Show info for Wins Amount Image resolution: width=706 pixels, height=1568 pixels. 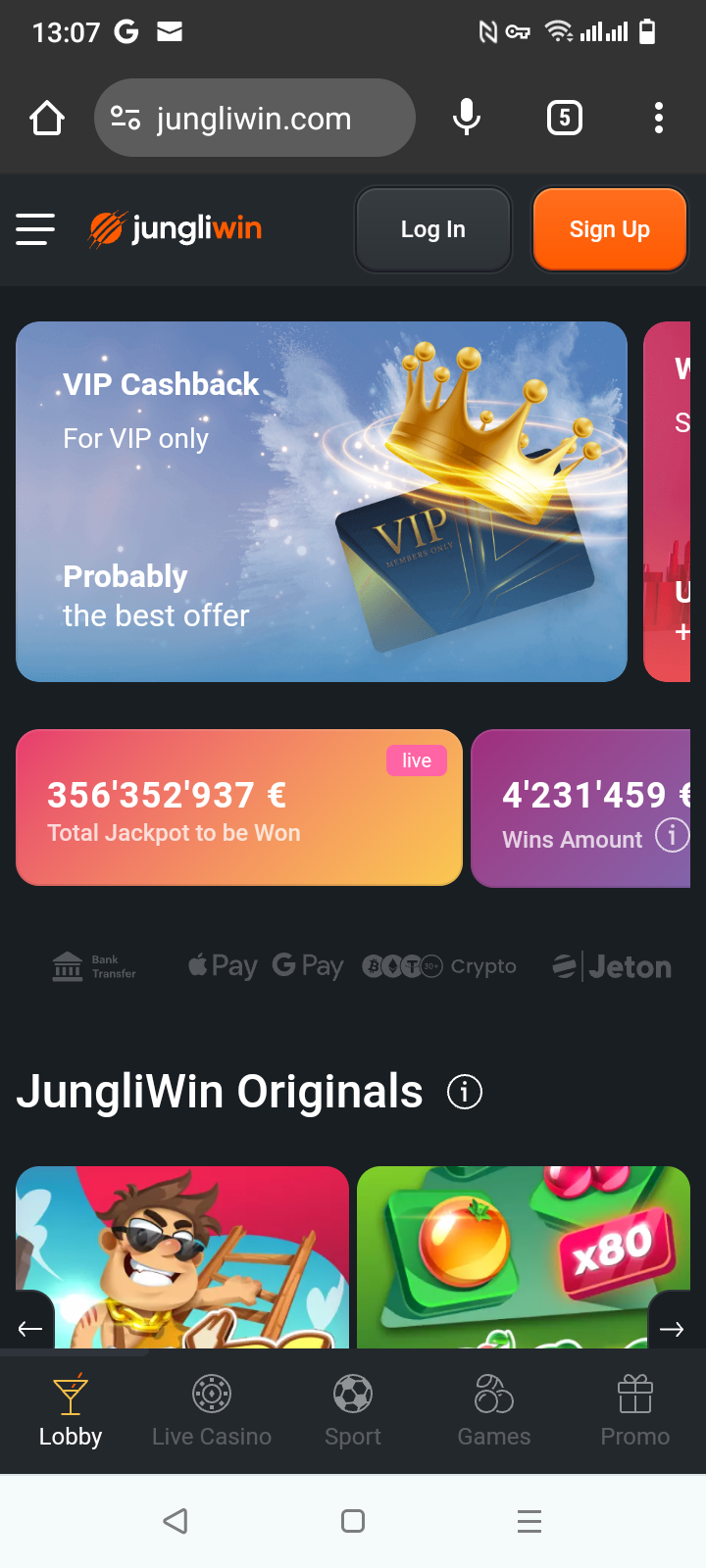[x=672, y=836]
